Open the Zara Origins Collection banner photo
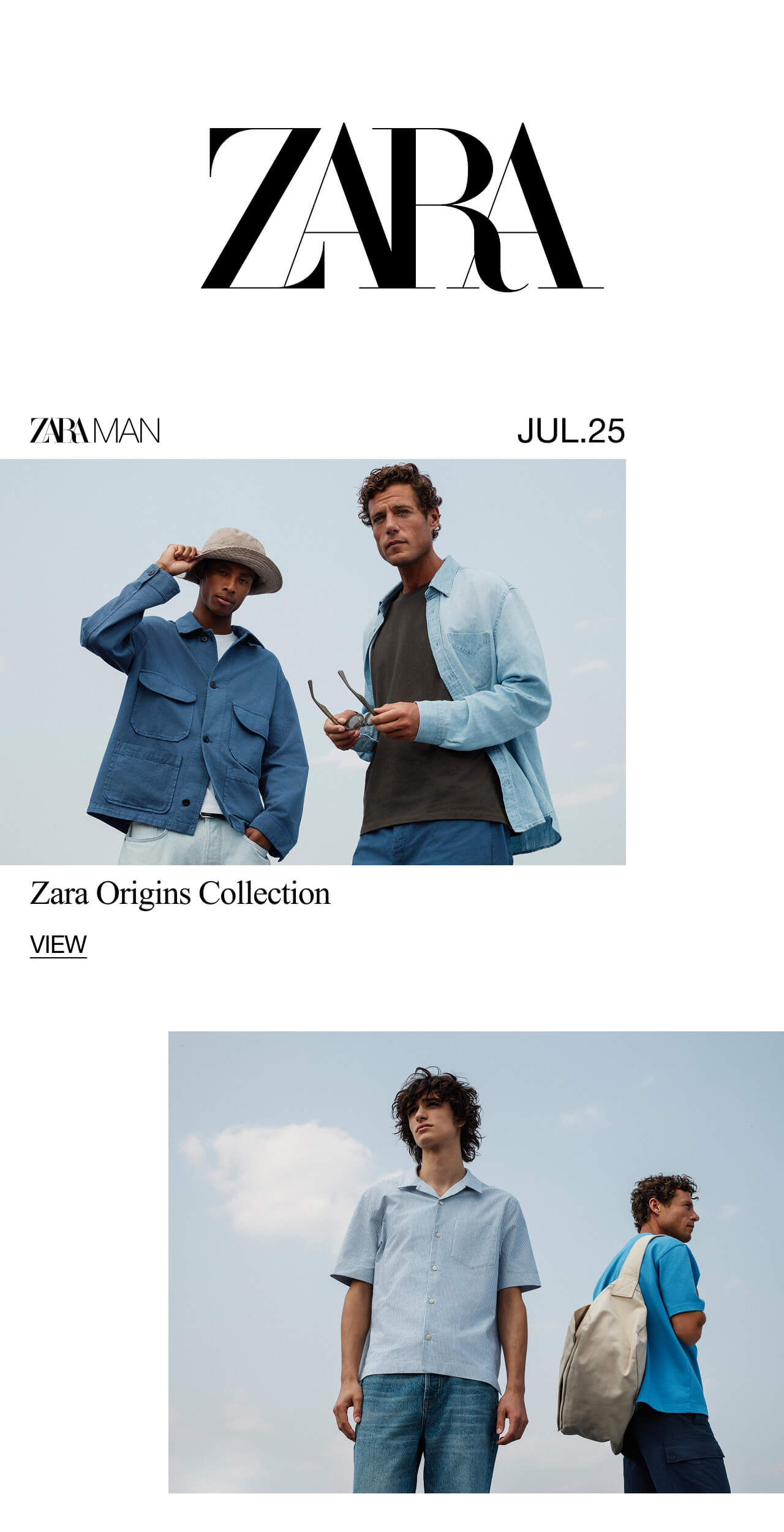The image size is (784, 1532). pyautogui.click(x=312, y=662)
